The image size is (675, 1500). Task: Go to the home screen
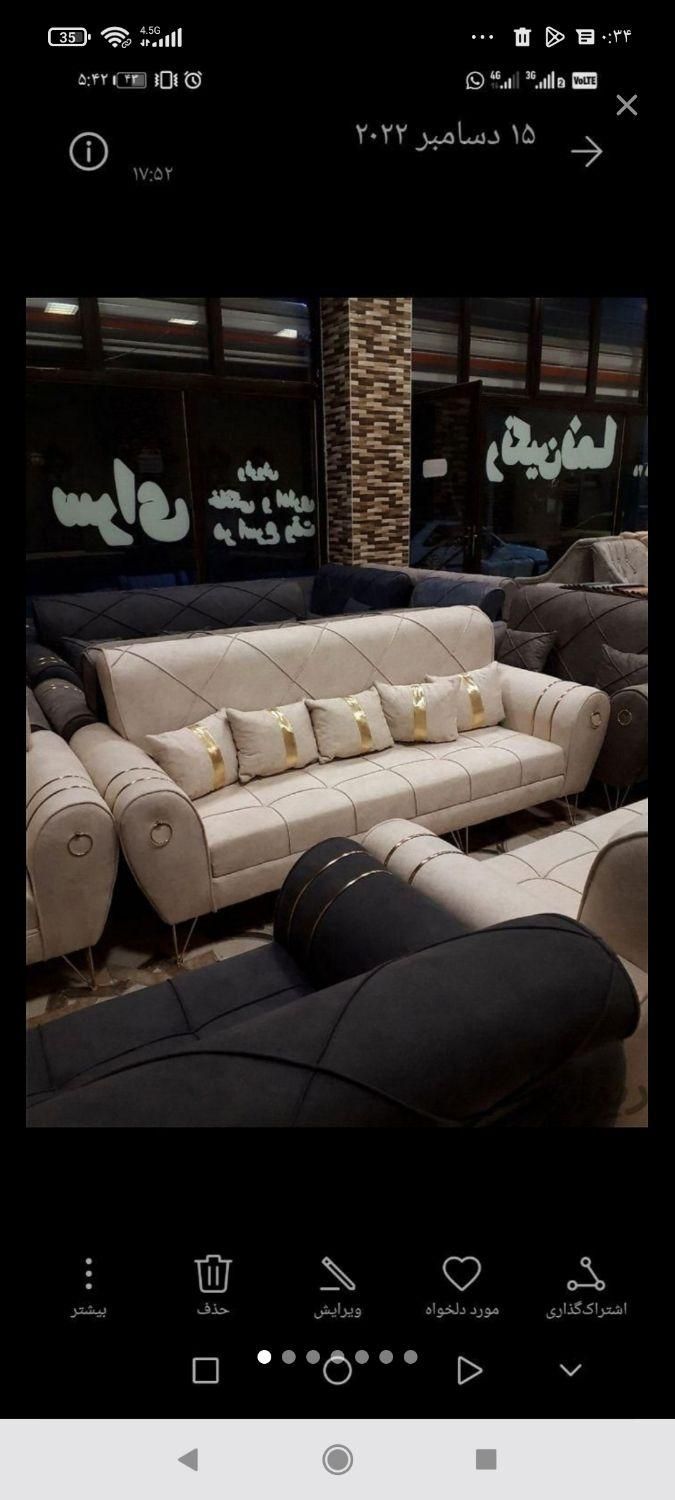pos(338,1460)
